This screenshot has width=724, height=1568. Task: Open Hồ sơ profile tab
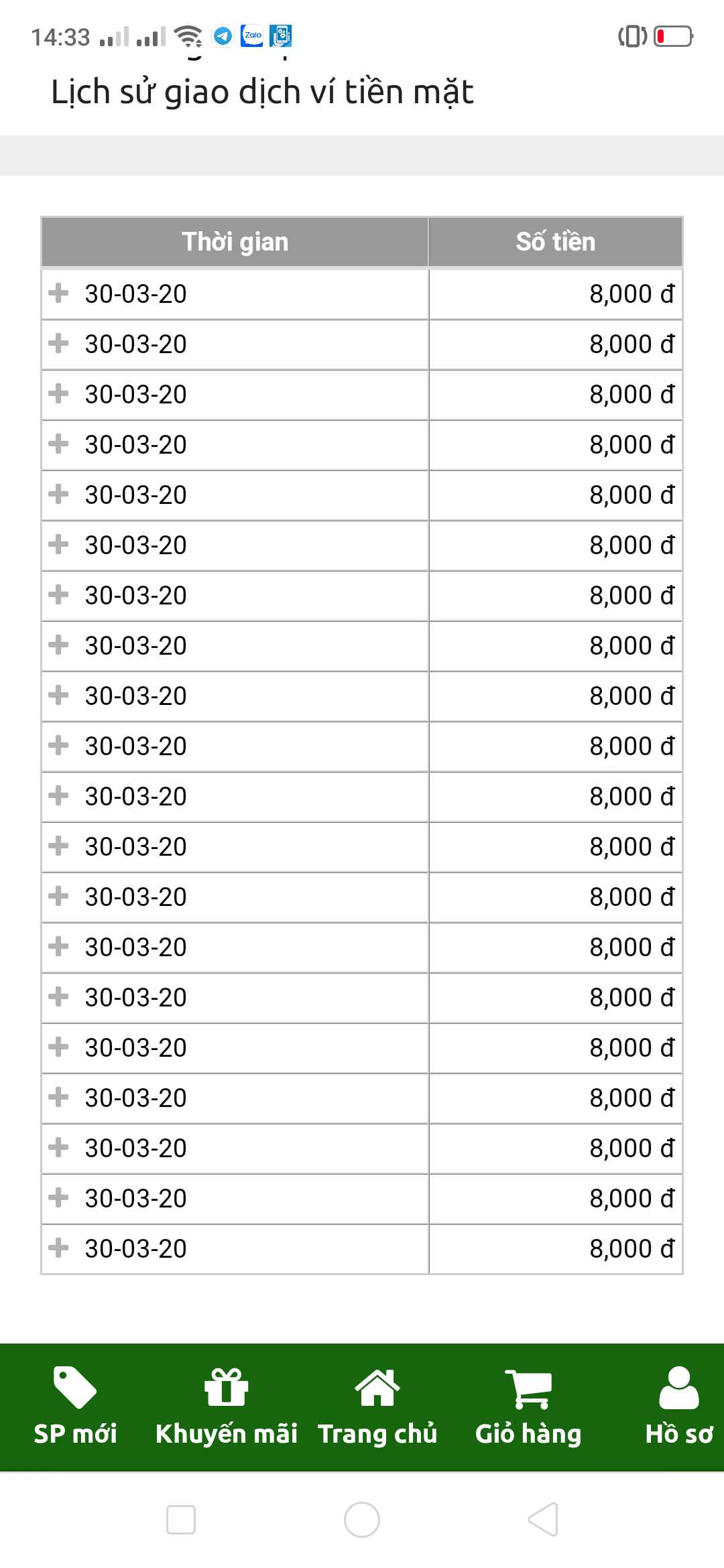click(678, 1406)
